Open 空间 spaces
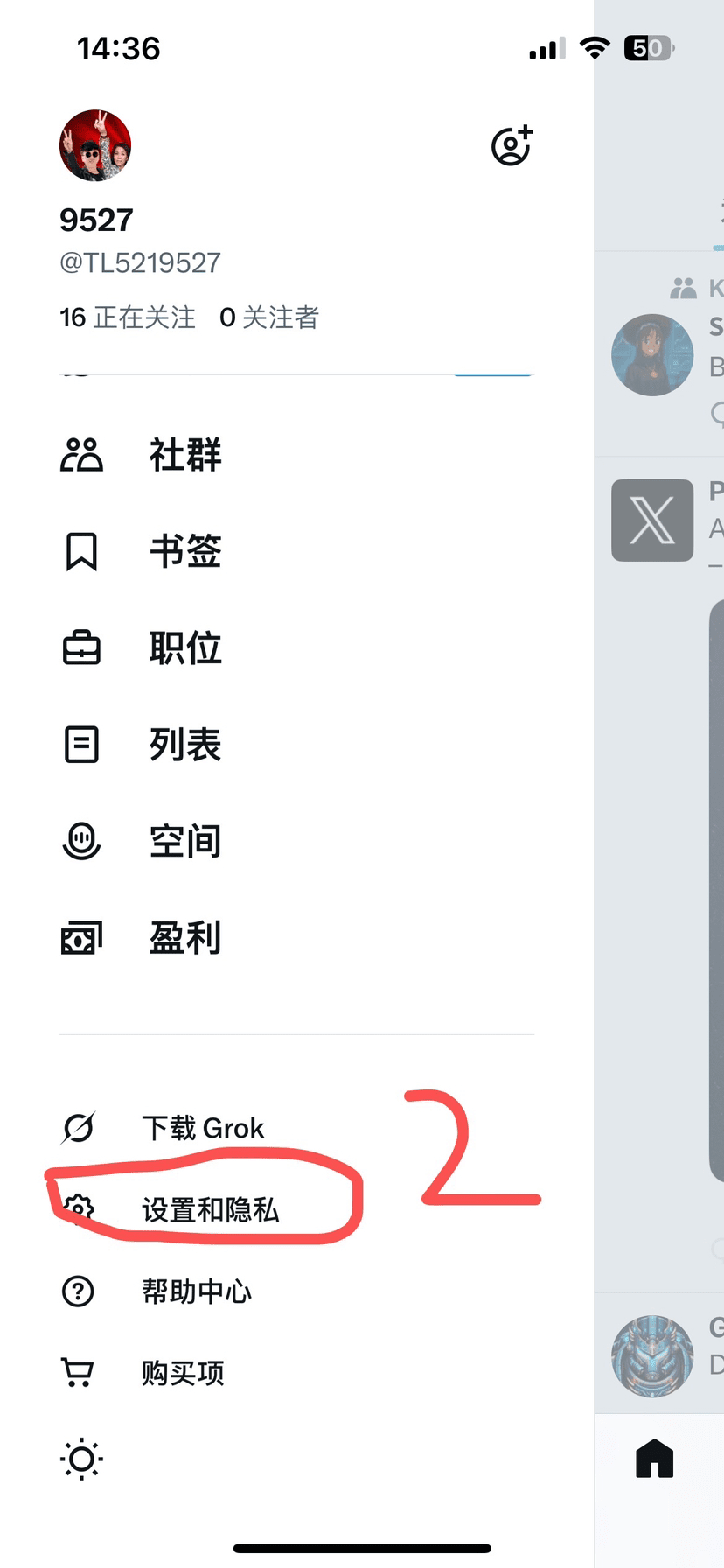724x1568 pixels. coord(184,842)
